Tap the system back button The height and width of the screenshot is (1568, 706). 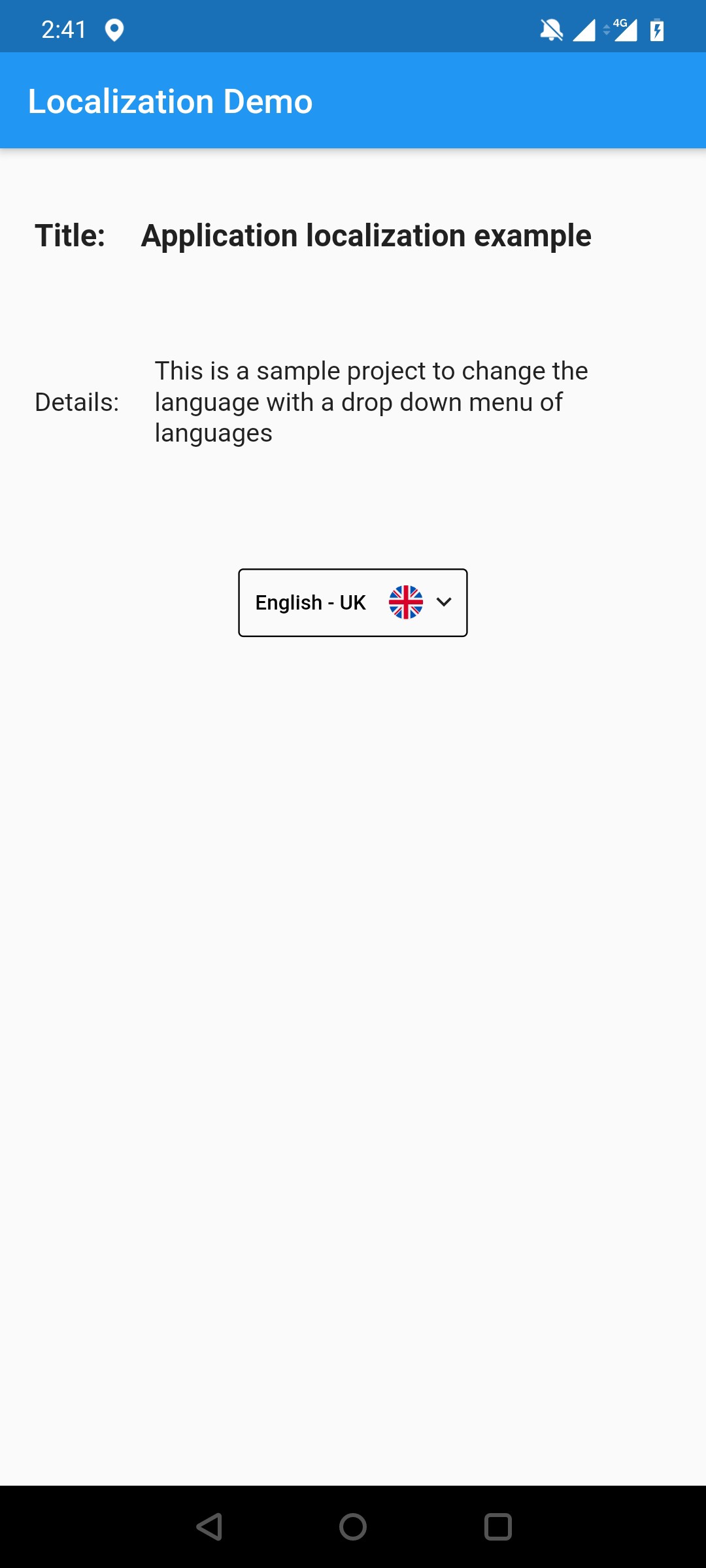[x=209, y=1527]
